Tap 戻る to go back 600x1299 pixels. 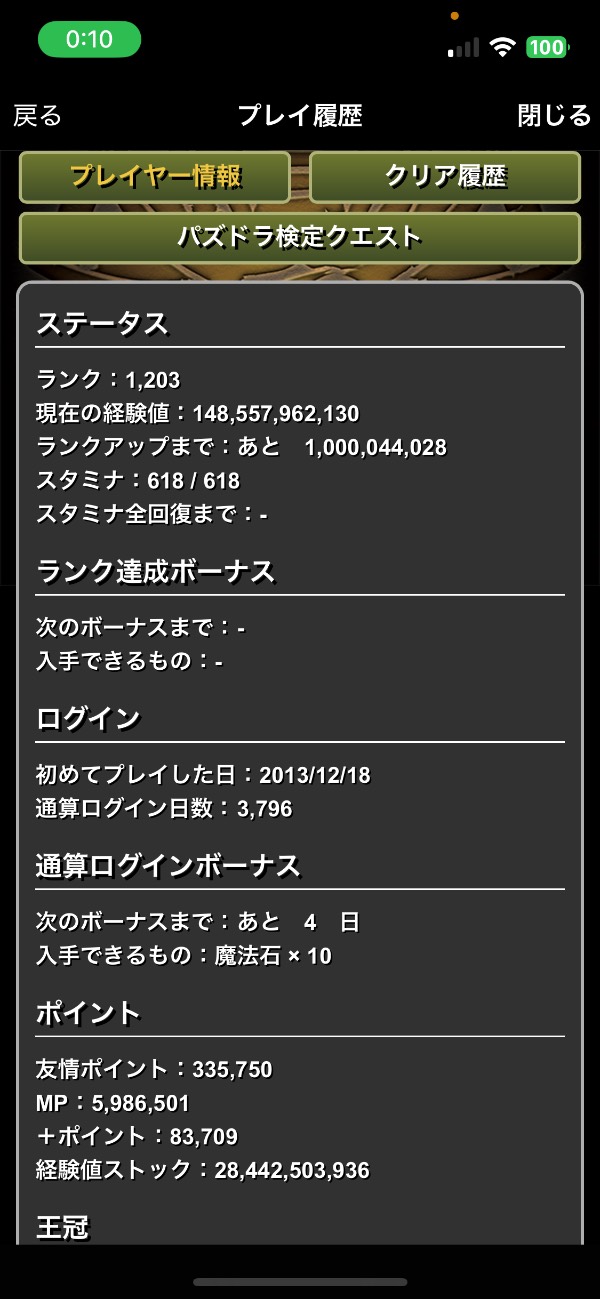(x=38, y=116)
